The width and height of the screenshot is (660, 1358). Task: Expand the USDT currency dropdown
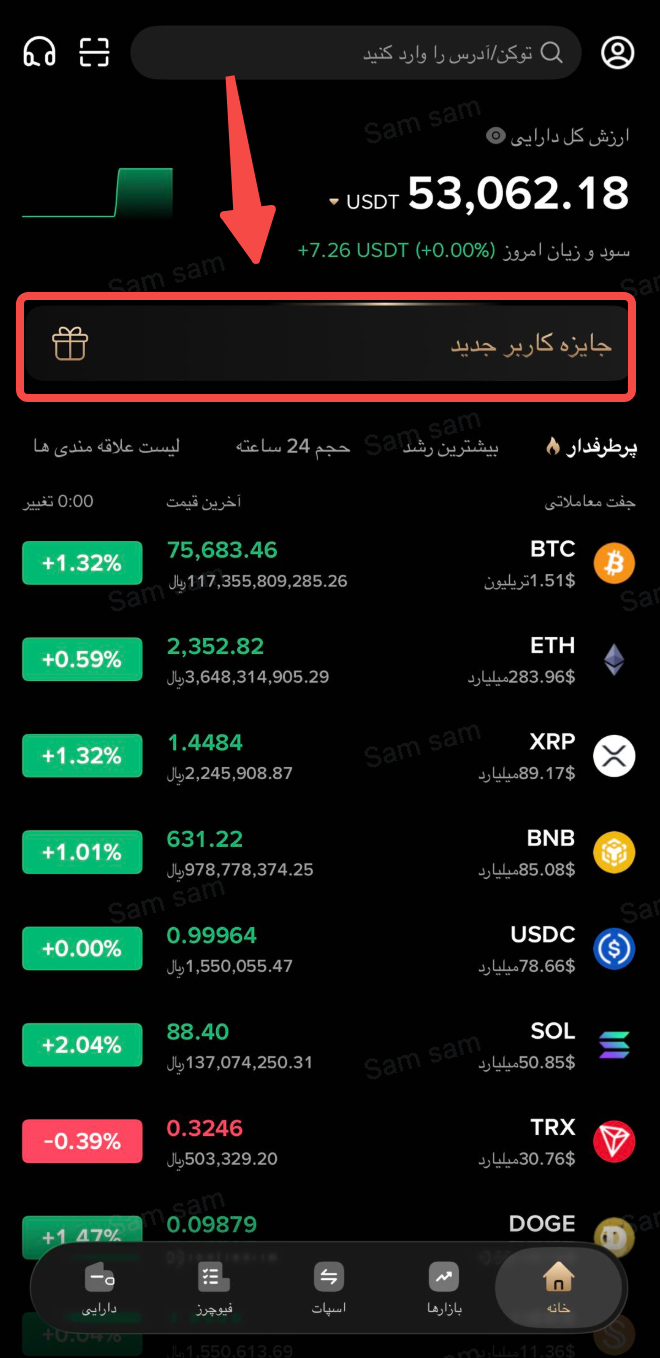(335, 202)
